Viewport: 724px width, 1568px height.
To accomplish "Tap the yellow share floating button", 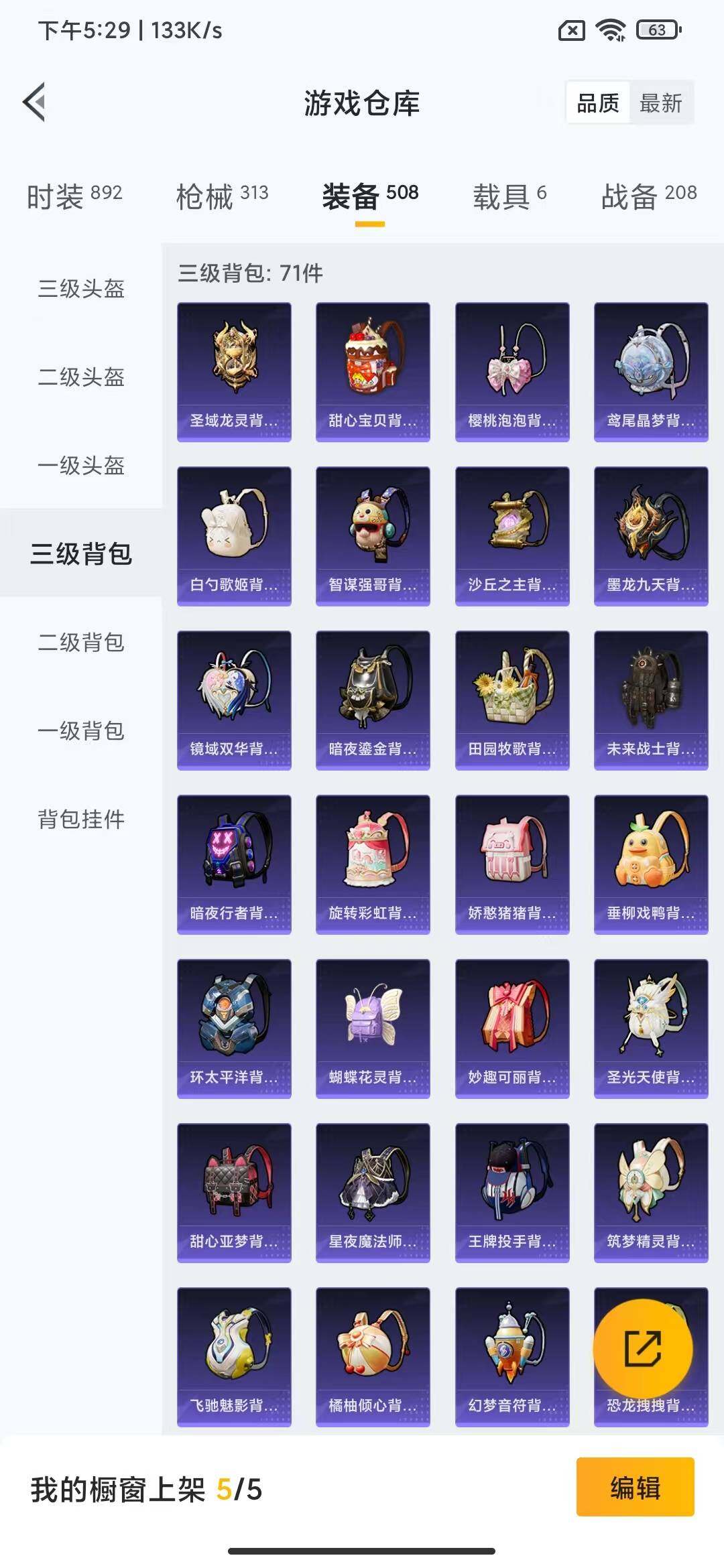I will [643, 1348].
